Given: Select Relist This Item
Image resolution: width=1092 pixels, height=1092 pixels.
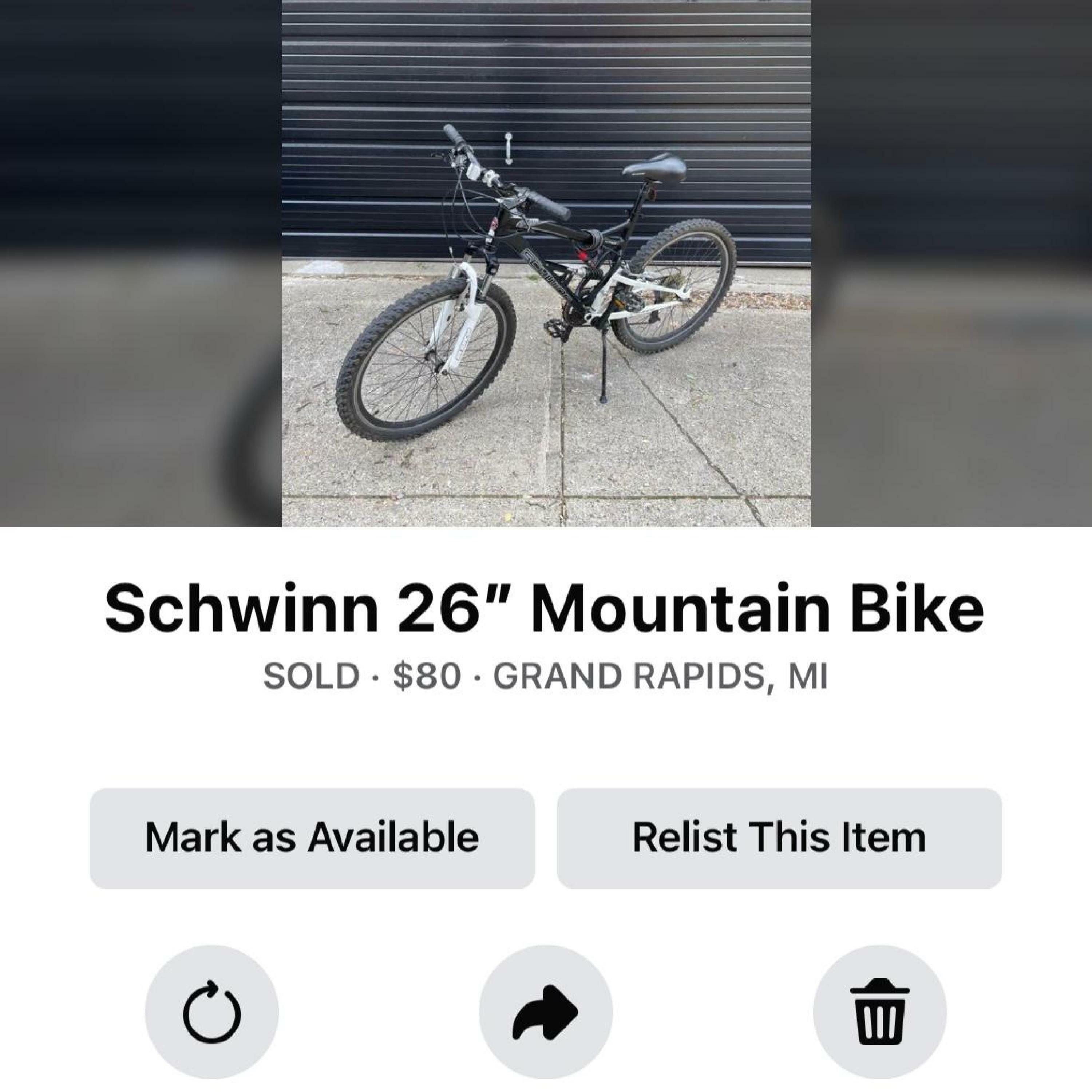Looking at the screenshot, I should tap(779, 838).
